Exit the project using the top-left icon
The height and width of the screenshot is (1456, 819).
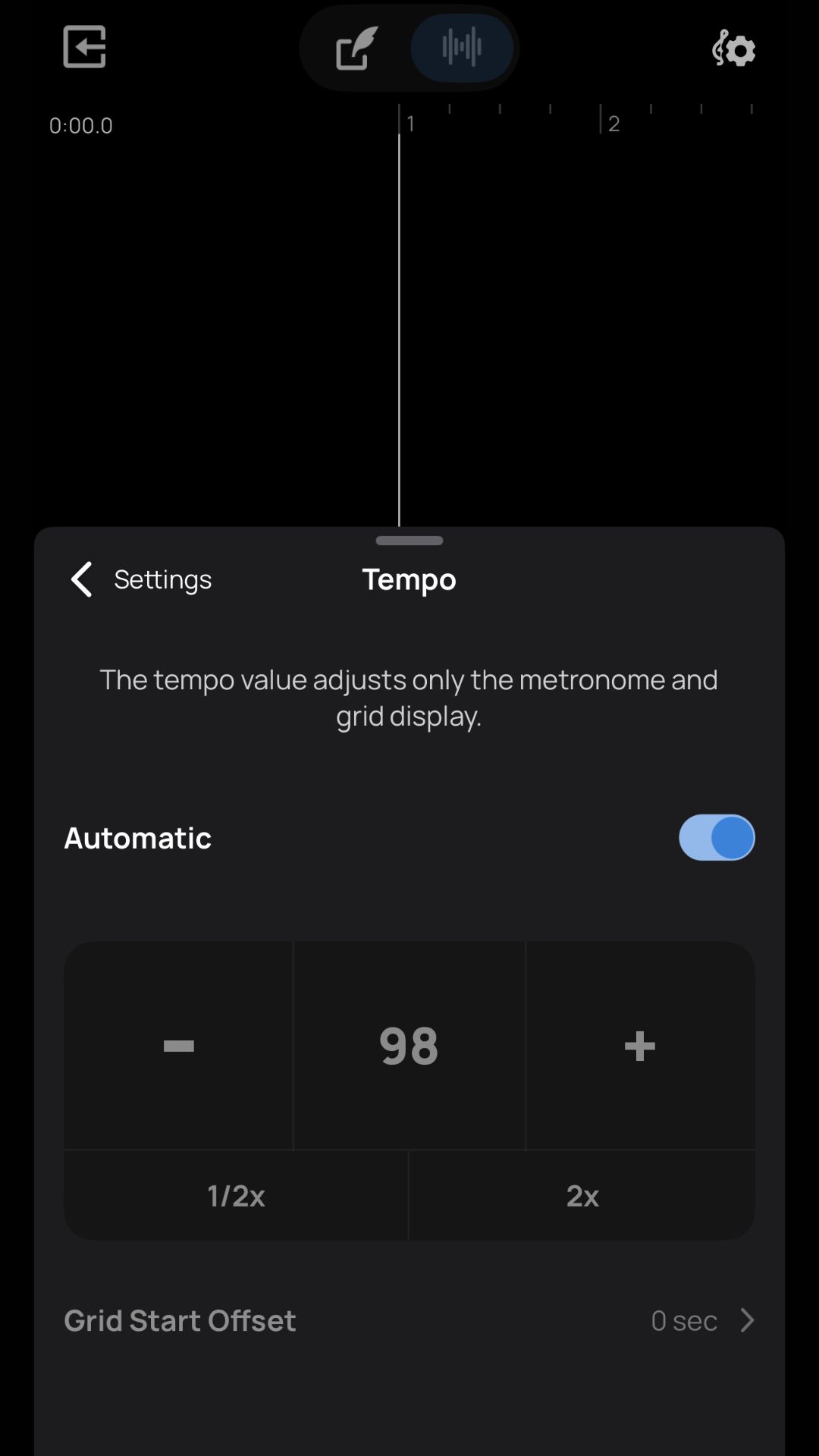pos(84,47)
